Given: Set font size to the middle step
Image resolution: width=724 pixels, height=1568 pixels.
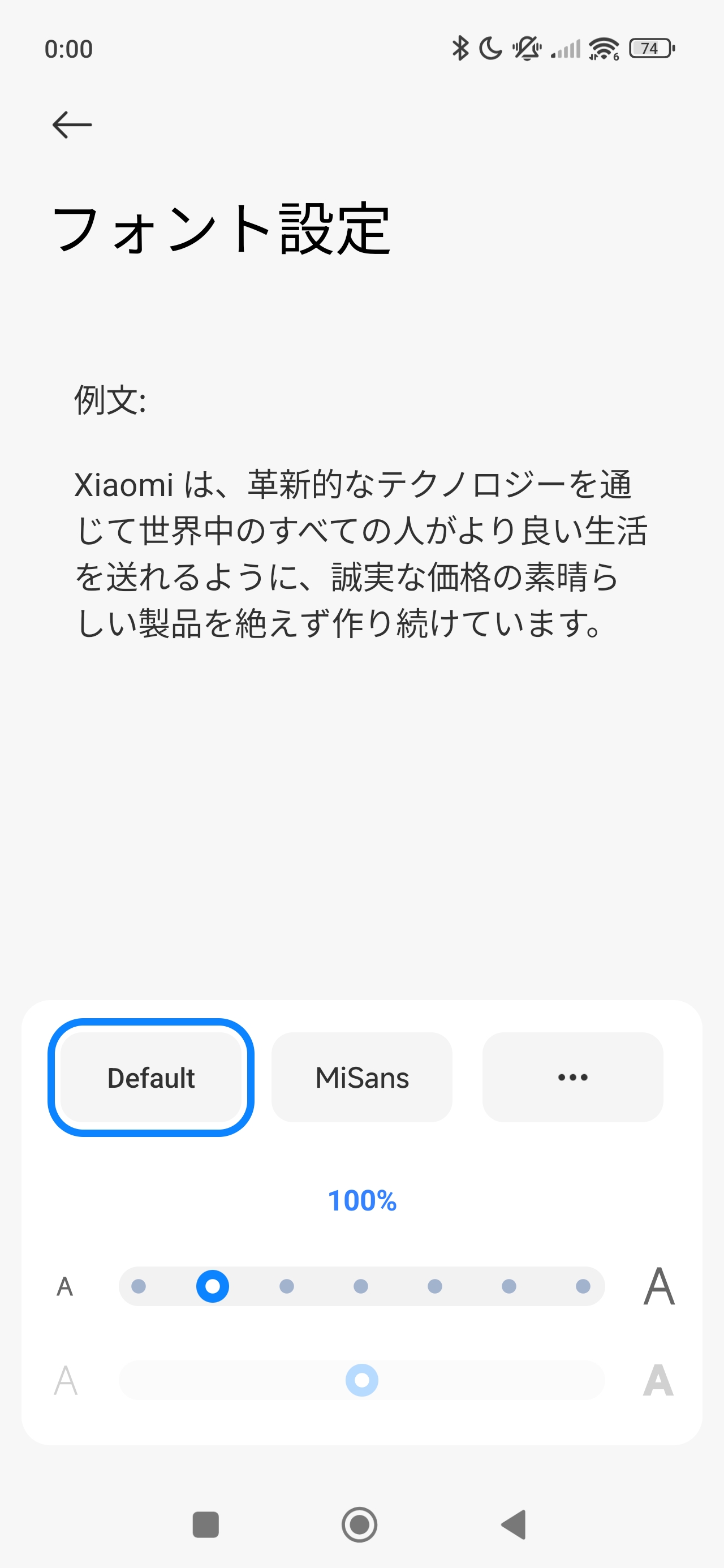Looking at the screenshot, I should pyautogui.click(x=360, y=1286).
